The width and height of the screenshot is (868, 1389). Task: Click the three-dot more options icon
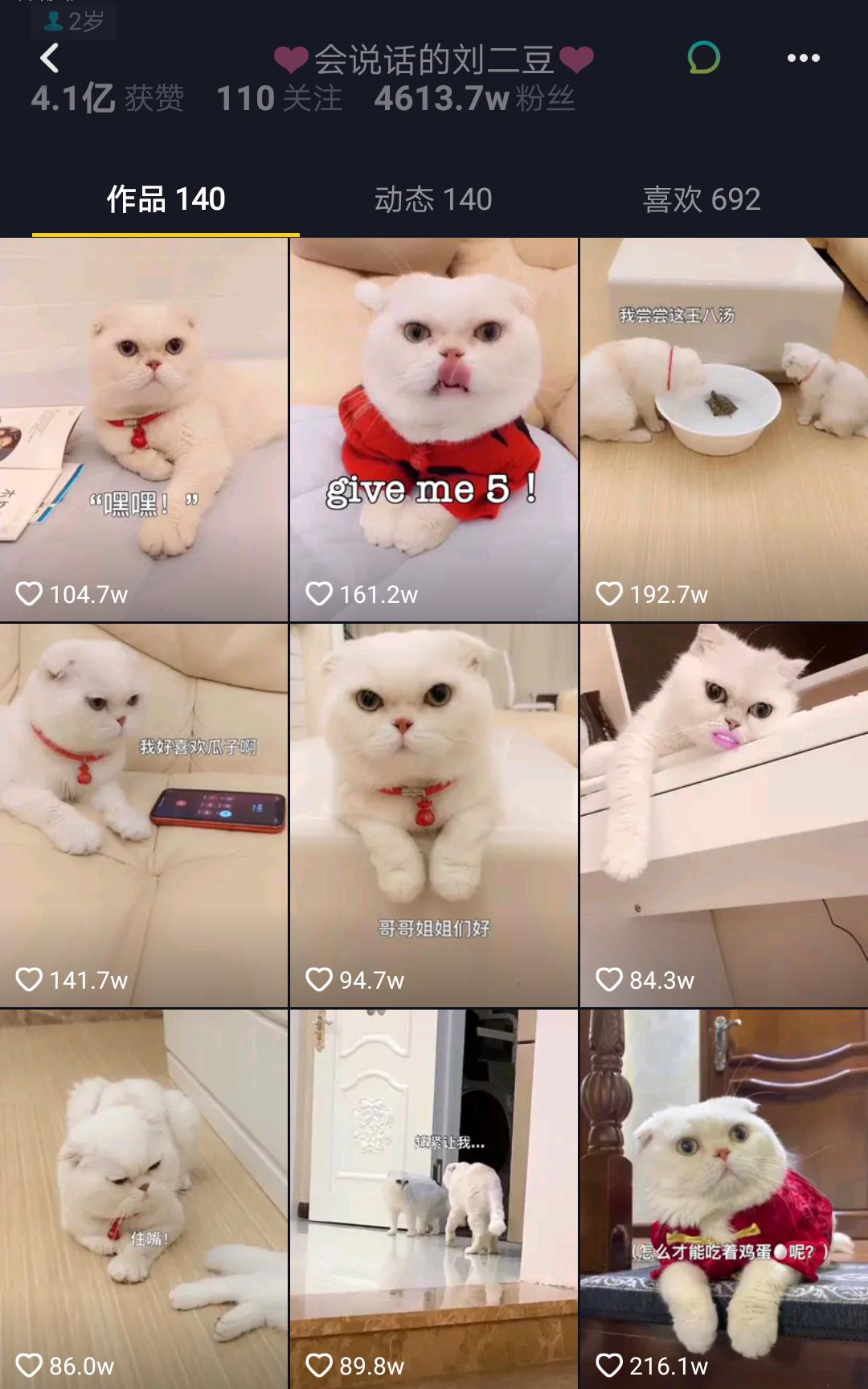pos(805,58)
